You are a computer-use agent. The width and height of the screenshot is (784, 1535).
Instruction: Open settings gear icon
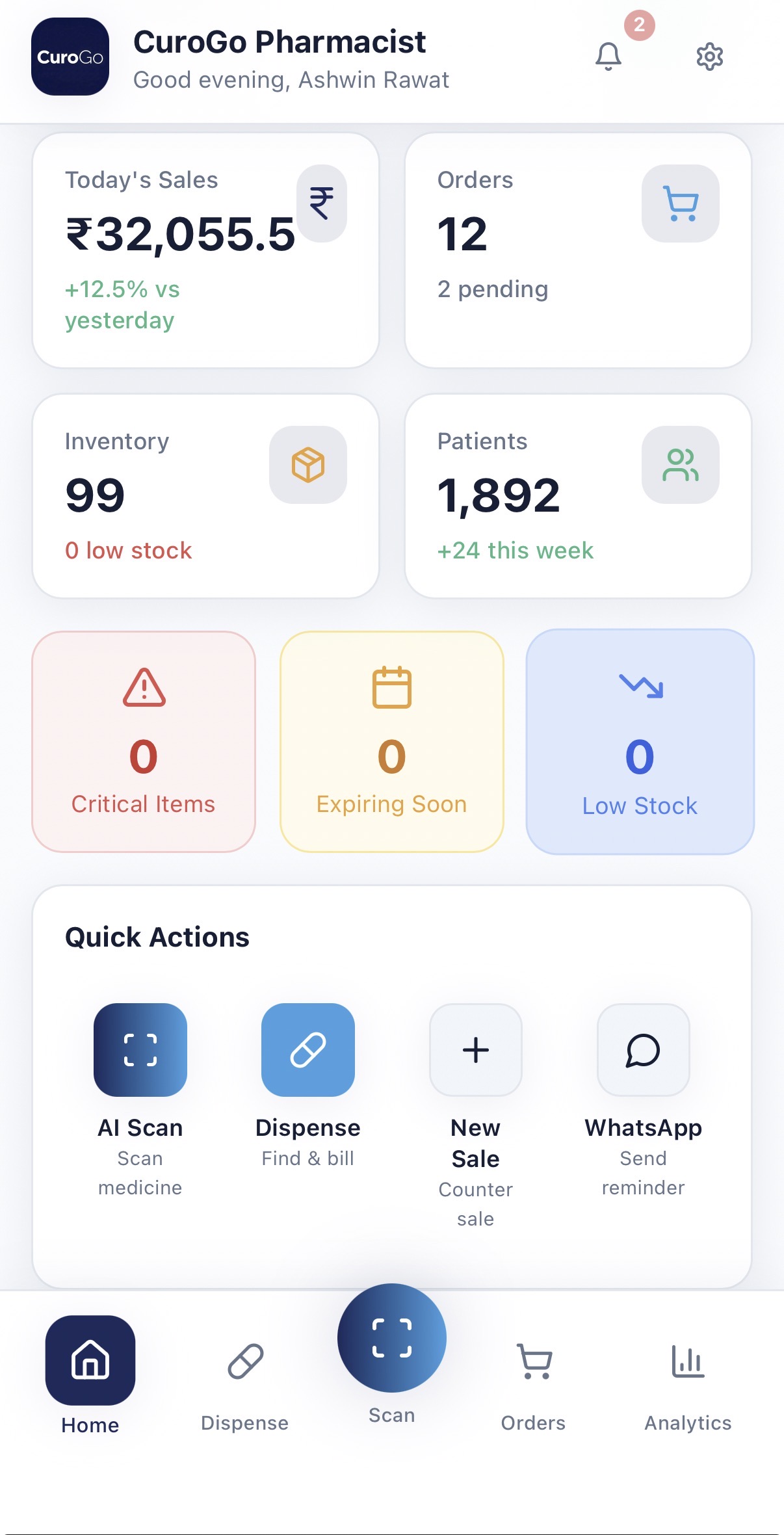pos(709,57)
